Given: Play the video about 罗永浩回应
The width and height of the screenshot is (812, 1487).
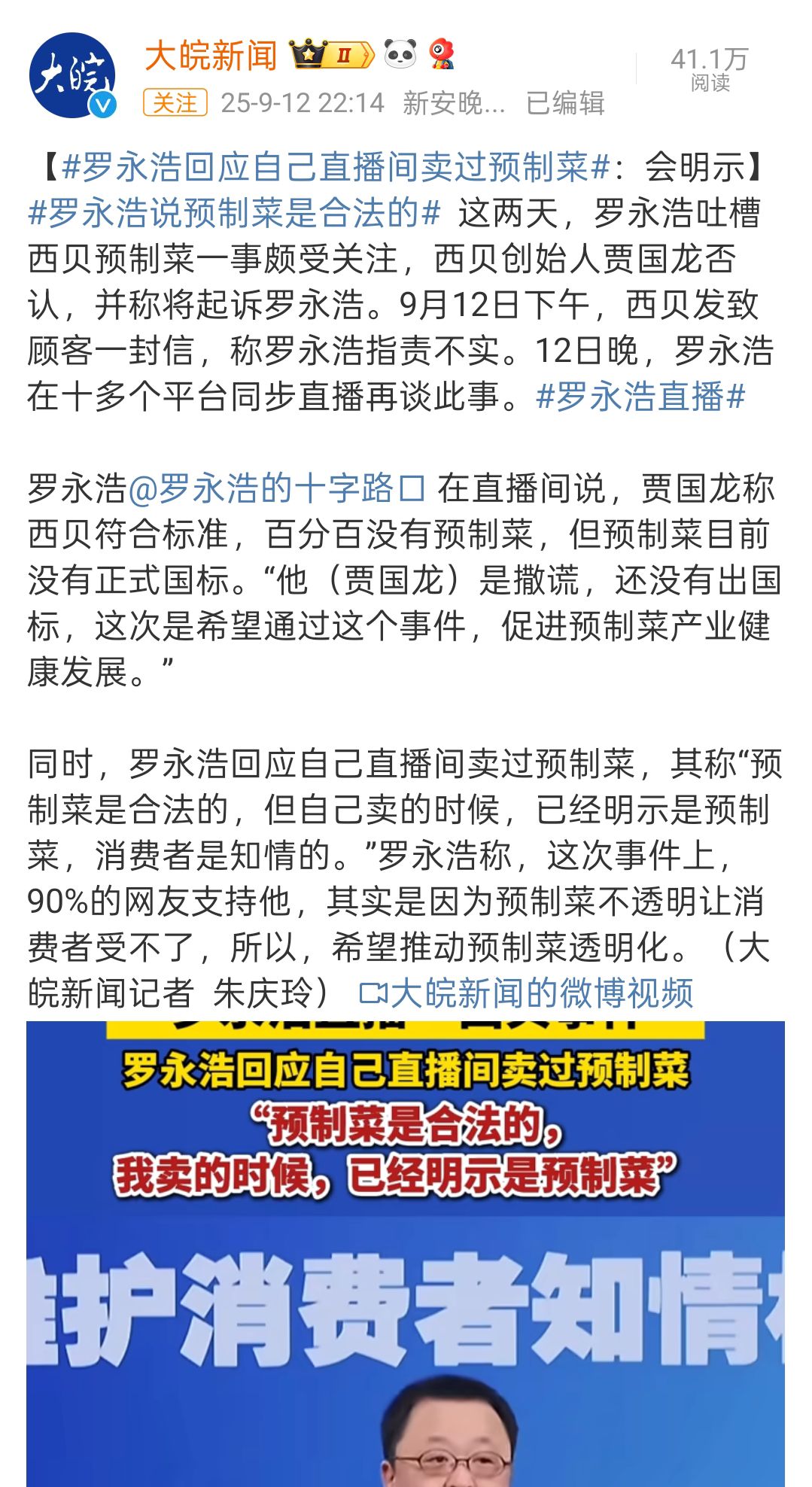Looking at the screenshot, I should pyautogui.click(x=406, y=1254).
